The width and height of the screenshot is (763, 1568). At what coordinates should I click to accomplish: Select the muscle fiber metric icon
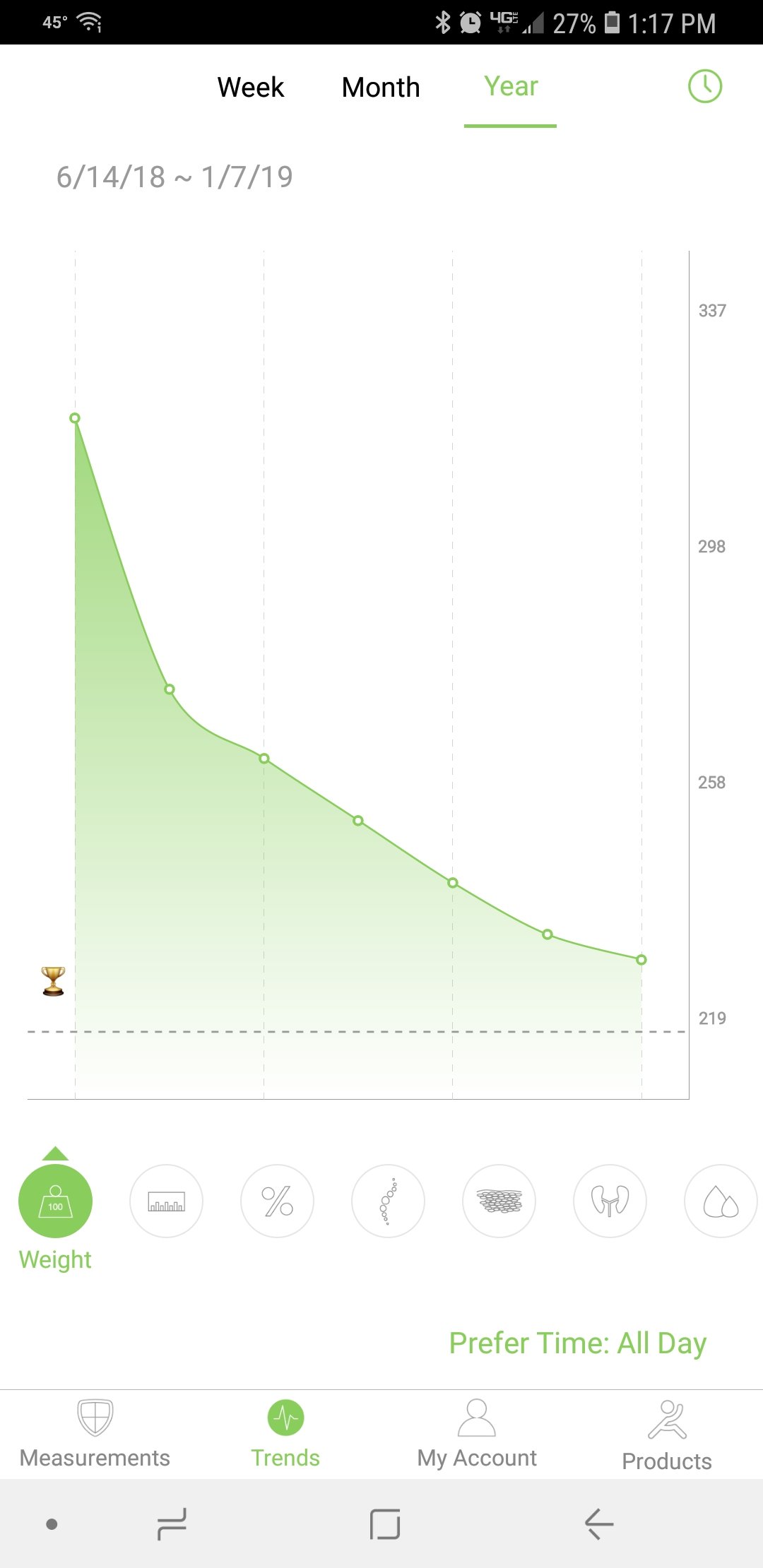click(499, 1201)
